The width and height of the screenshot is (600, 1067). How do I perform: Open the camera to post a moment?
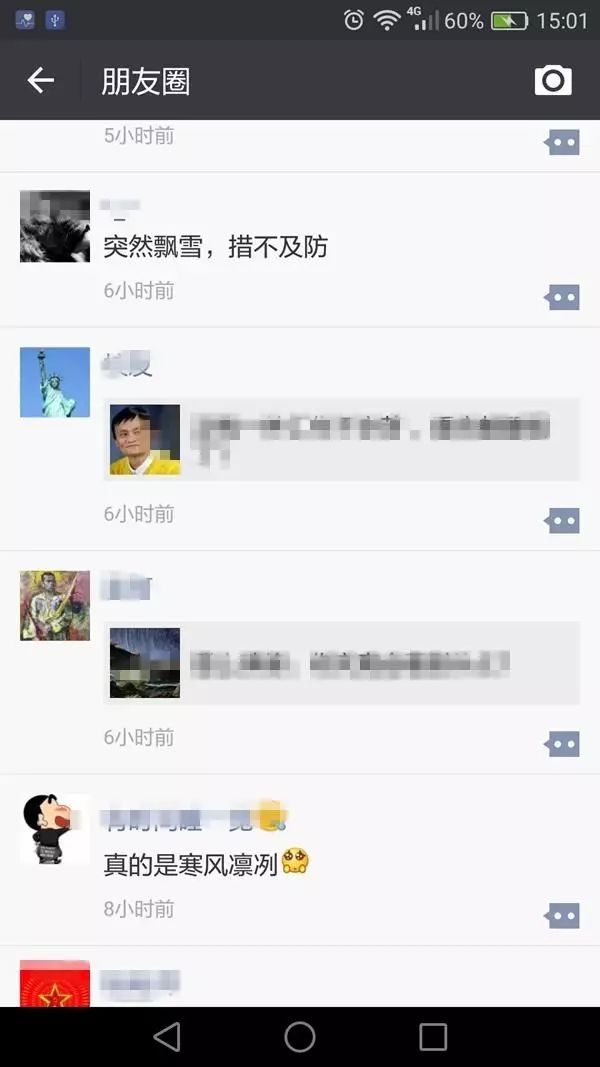point(553,81)
